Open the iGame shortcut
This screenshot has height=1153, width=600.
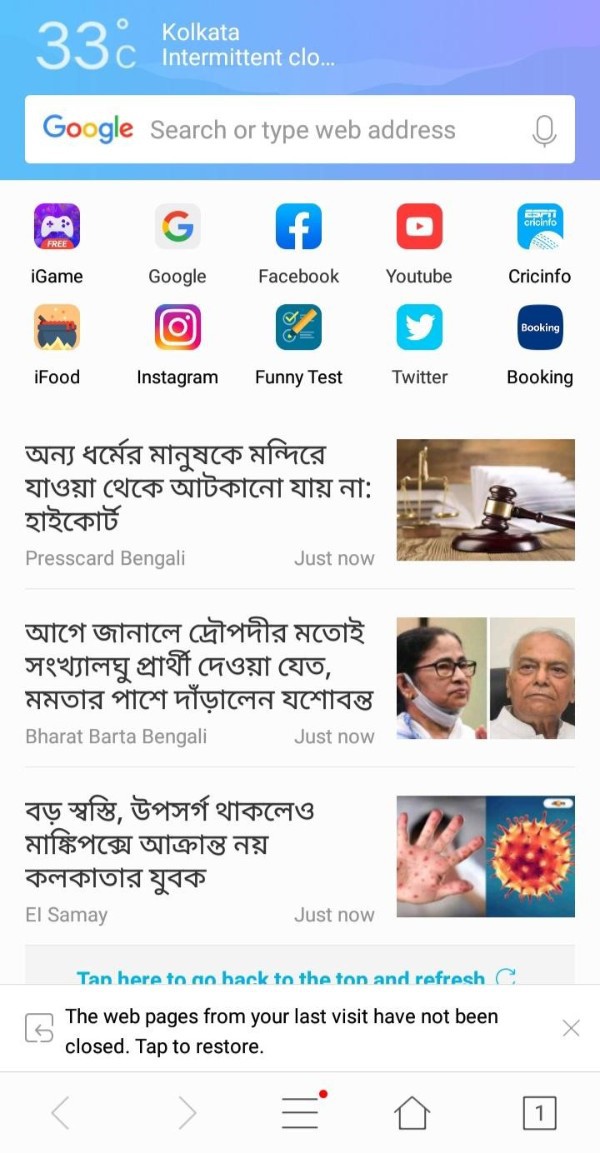[57, 228]
